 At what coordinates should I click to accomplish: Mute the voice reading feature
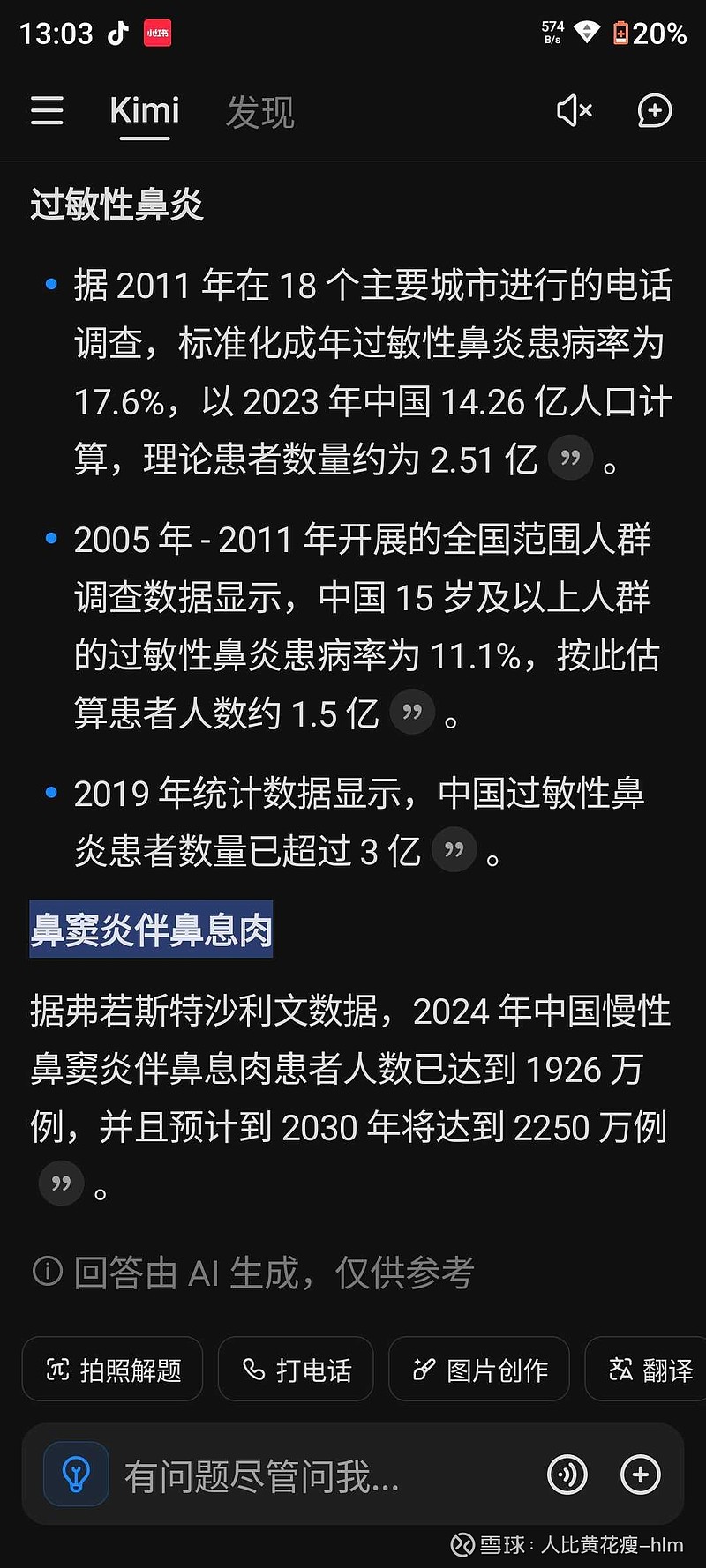coord(574,110)
